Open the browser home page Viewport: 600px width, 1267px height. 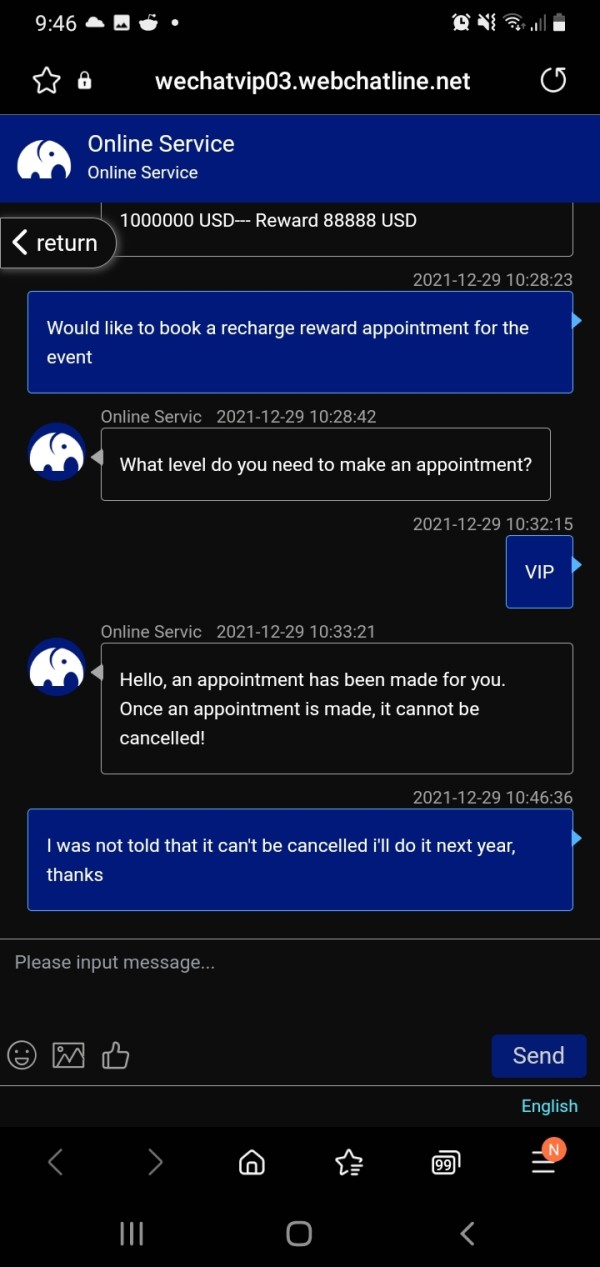tap(252, 1162)
